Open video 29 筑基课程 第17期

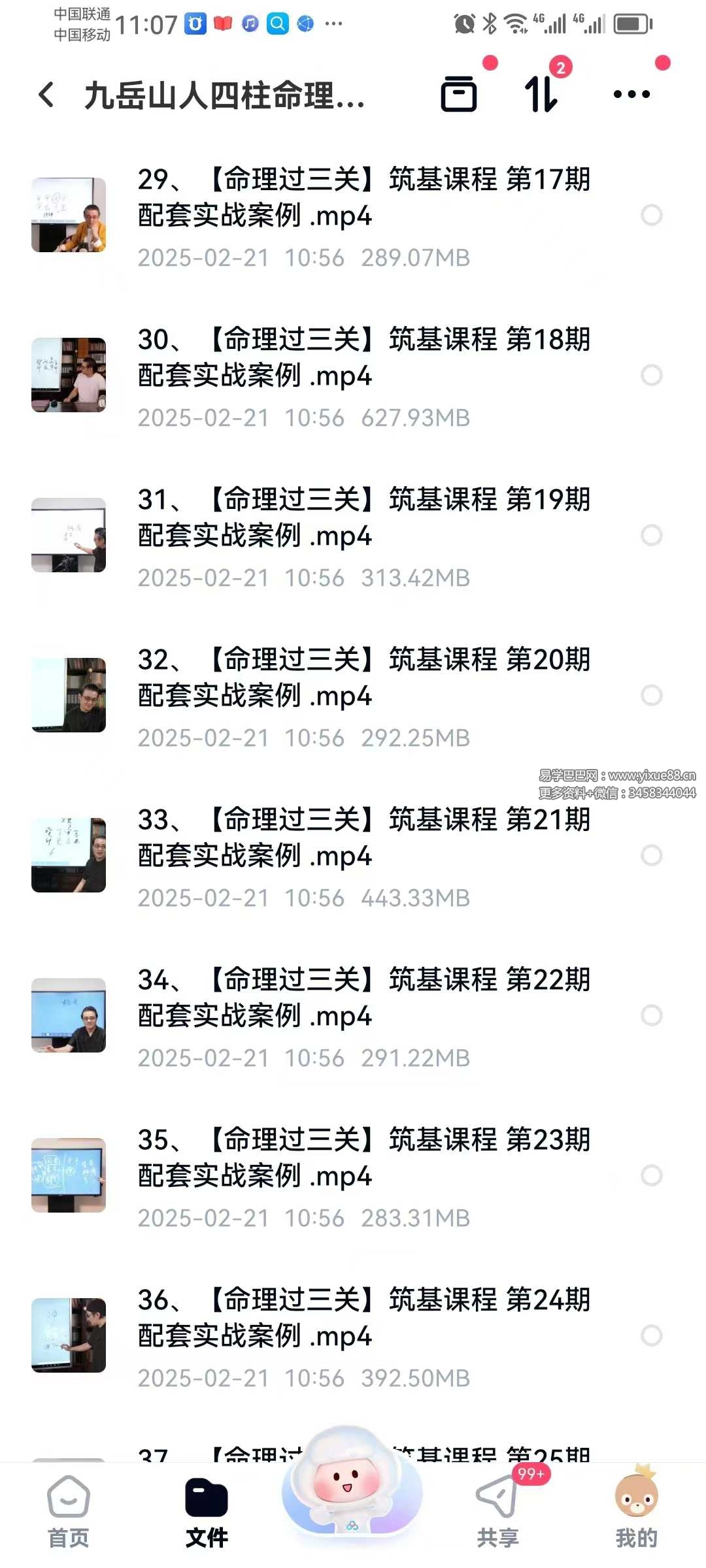coord(363,197)
